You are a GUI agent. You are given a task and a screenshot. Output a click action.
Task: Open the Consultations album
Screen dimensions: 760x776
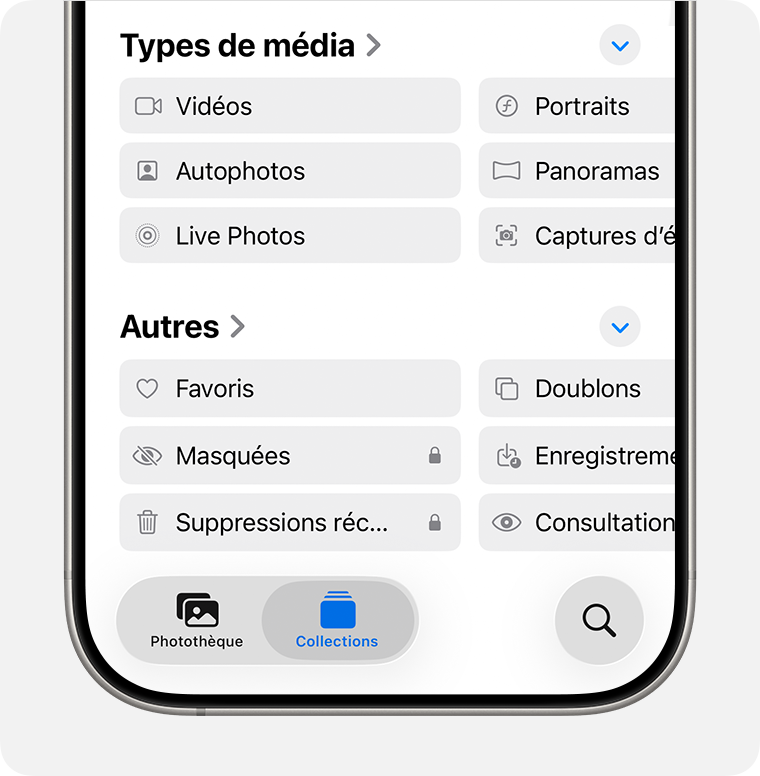[577, 522]
